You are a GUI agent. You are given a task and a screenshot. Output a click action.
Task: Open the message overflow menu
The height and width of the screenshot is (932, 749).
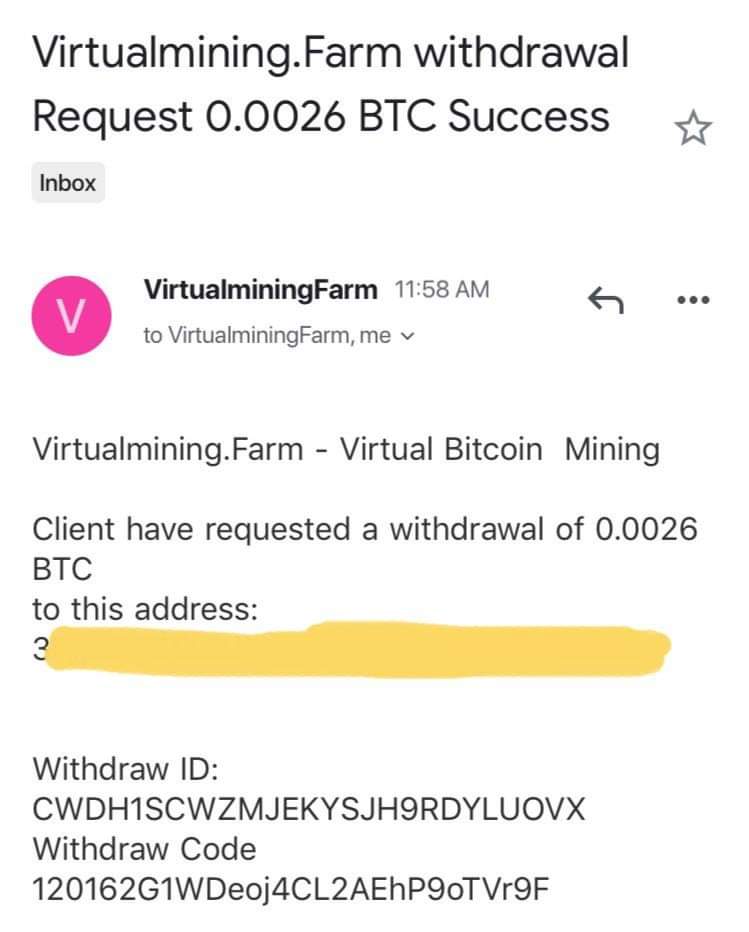click(x=692, y=298)
